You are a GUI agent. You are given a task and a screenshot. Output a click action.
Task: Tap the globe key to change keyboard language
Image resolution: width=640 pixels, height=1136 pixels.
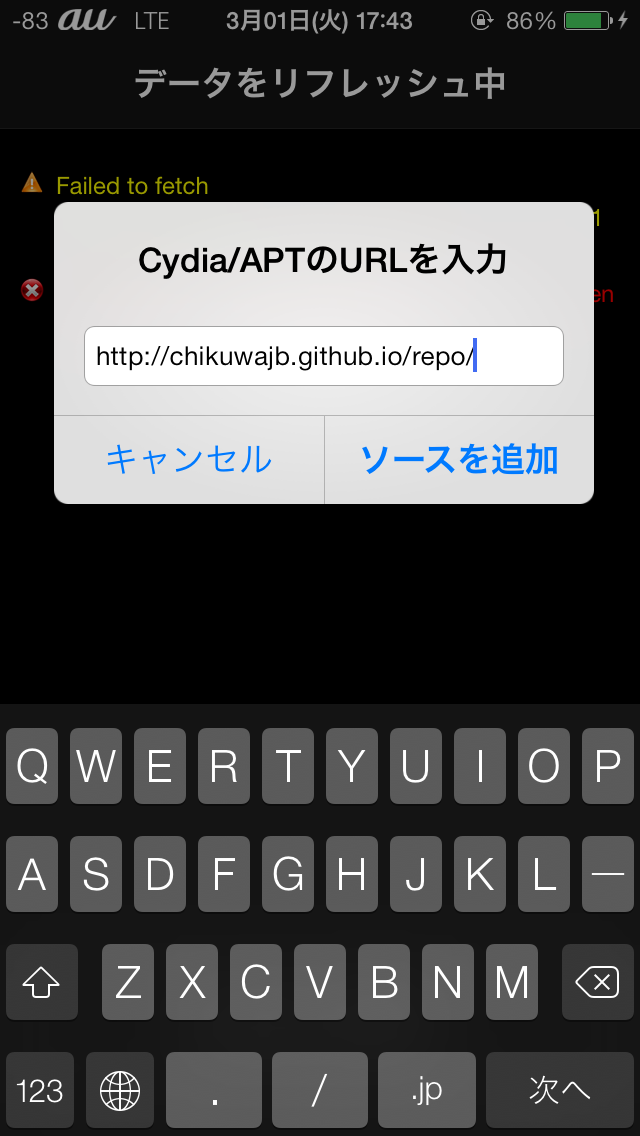tap(120, 1089)
